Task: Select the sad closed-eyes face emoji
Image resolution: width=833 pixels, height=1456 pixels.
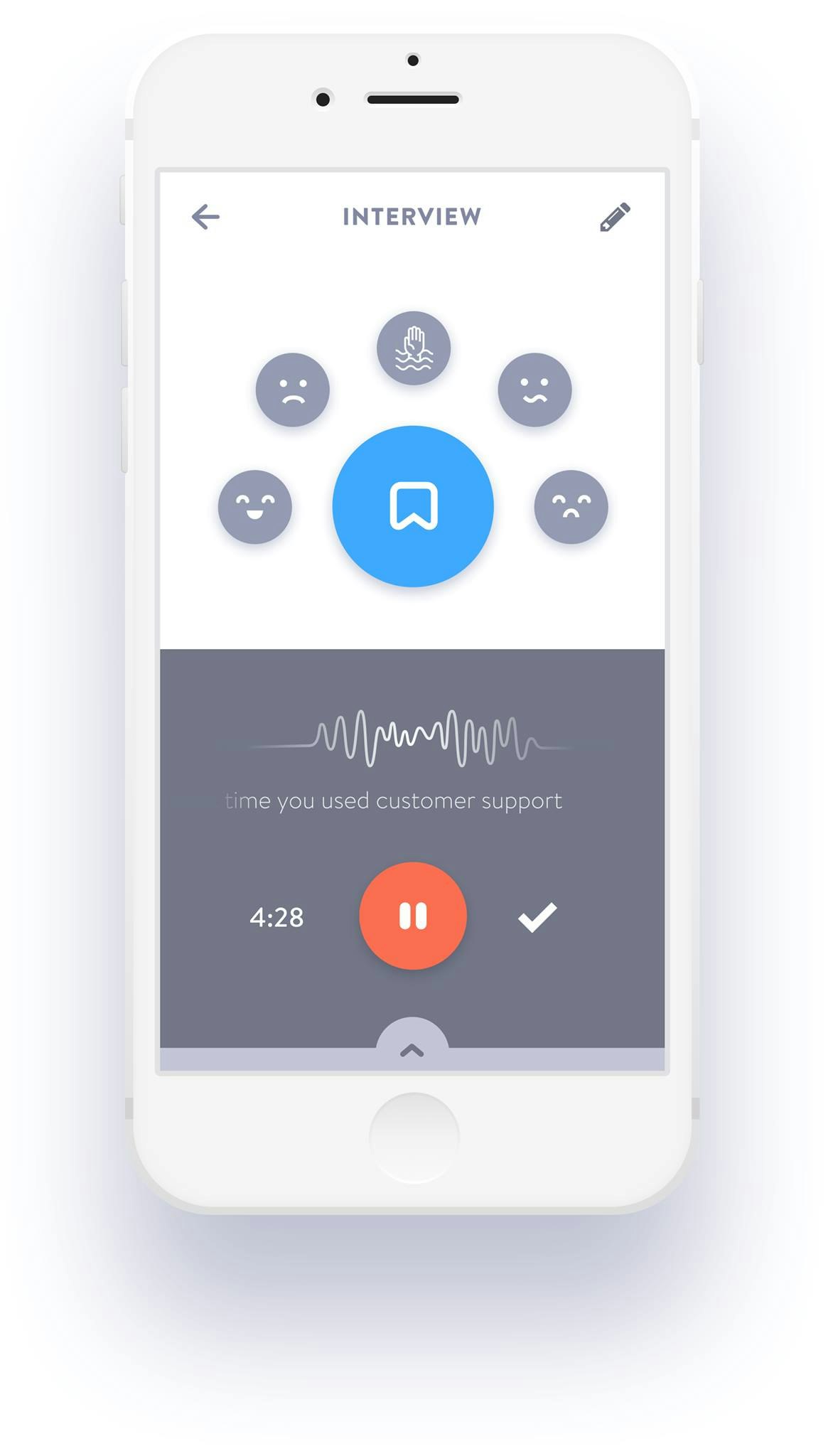Action: (x=571, y=507)
